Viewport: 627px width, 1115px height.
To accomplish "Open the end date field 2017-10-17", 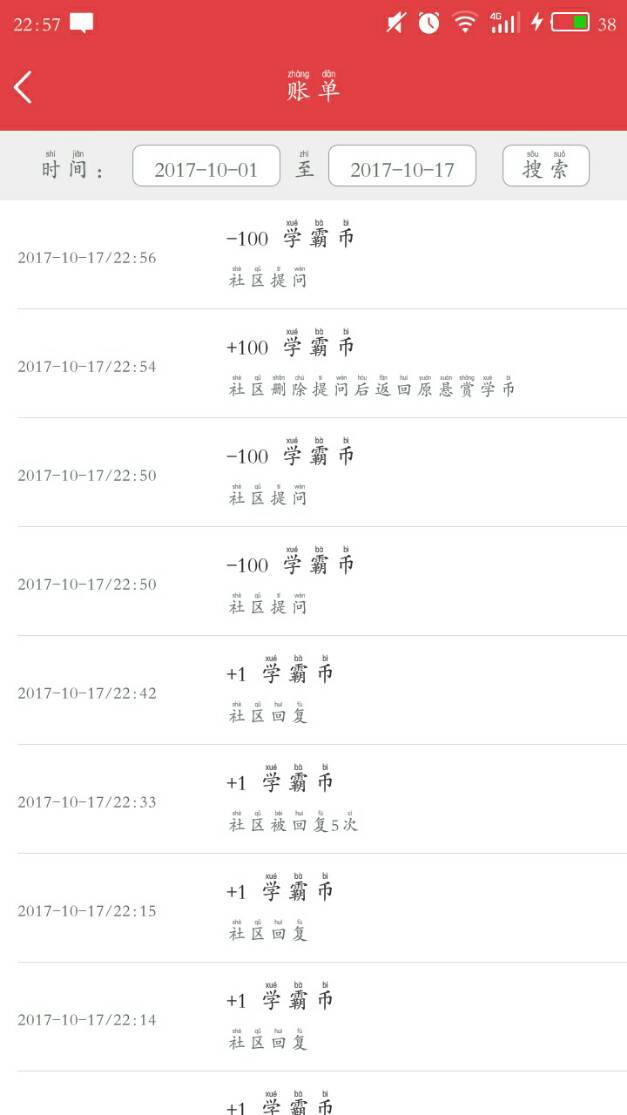I will pyautogui.click(x=402, y=167).
